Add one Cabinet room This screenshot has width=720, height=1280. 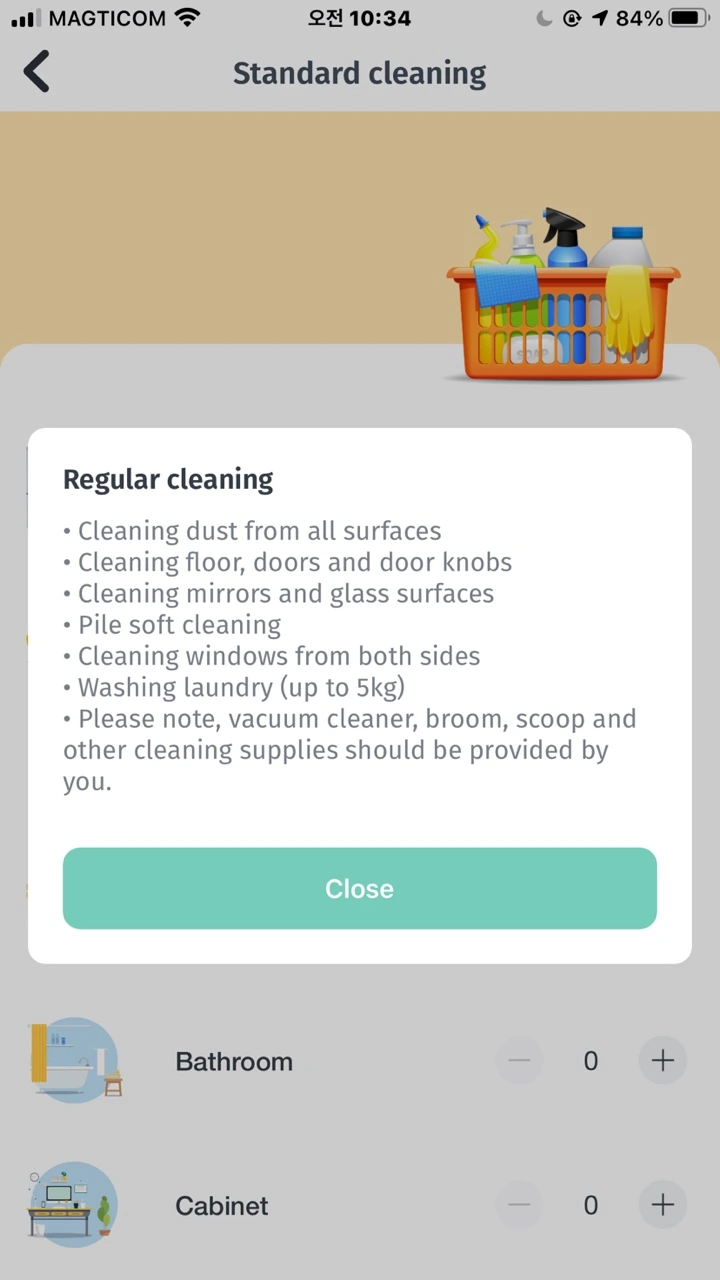(x=663, y=1205)
